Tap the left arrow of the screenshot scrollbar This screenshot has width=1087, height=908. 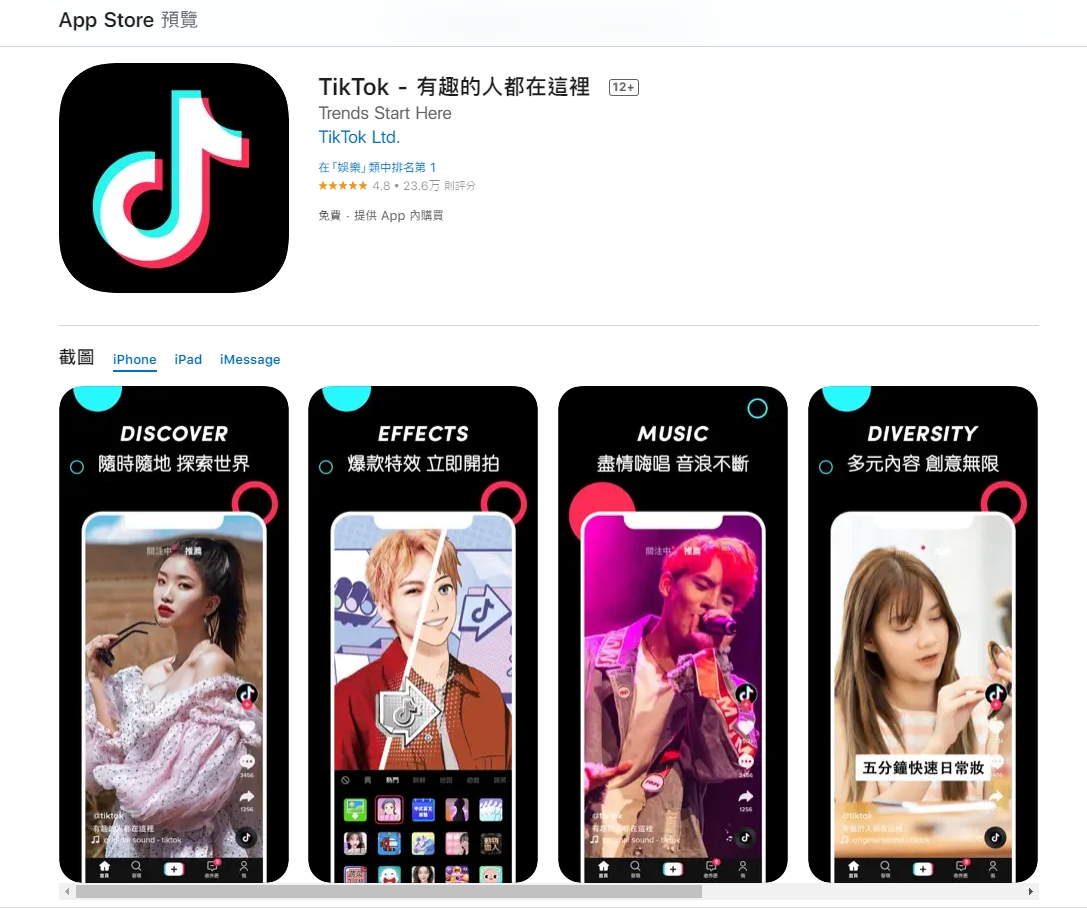pos(67,891)
